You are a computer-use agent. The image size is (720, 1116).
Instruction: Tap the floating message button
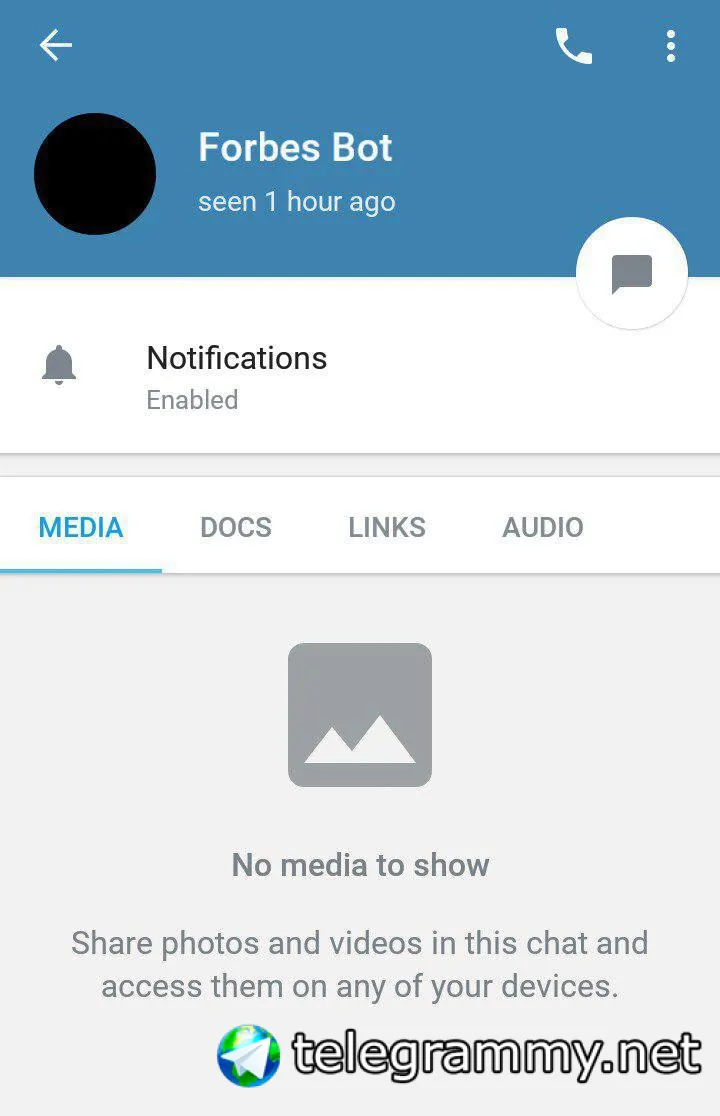coord(632,273)
